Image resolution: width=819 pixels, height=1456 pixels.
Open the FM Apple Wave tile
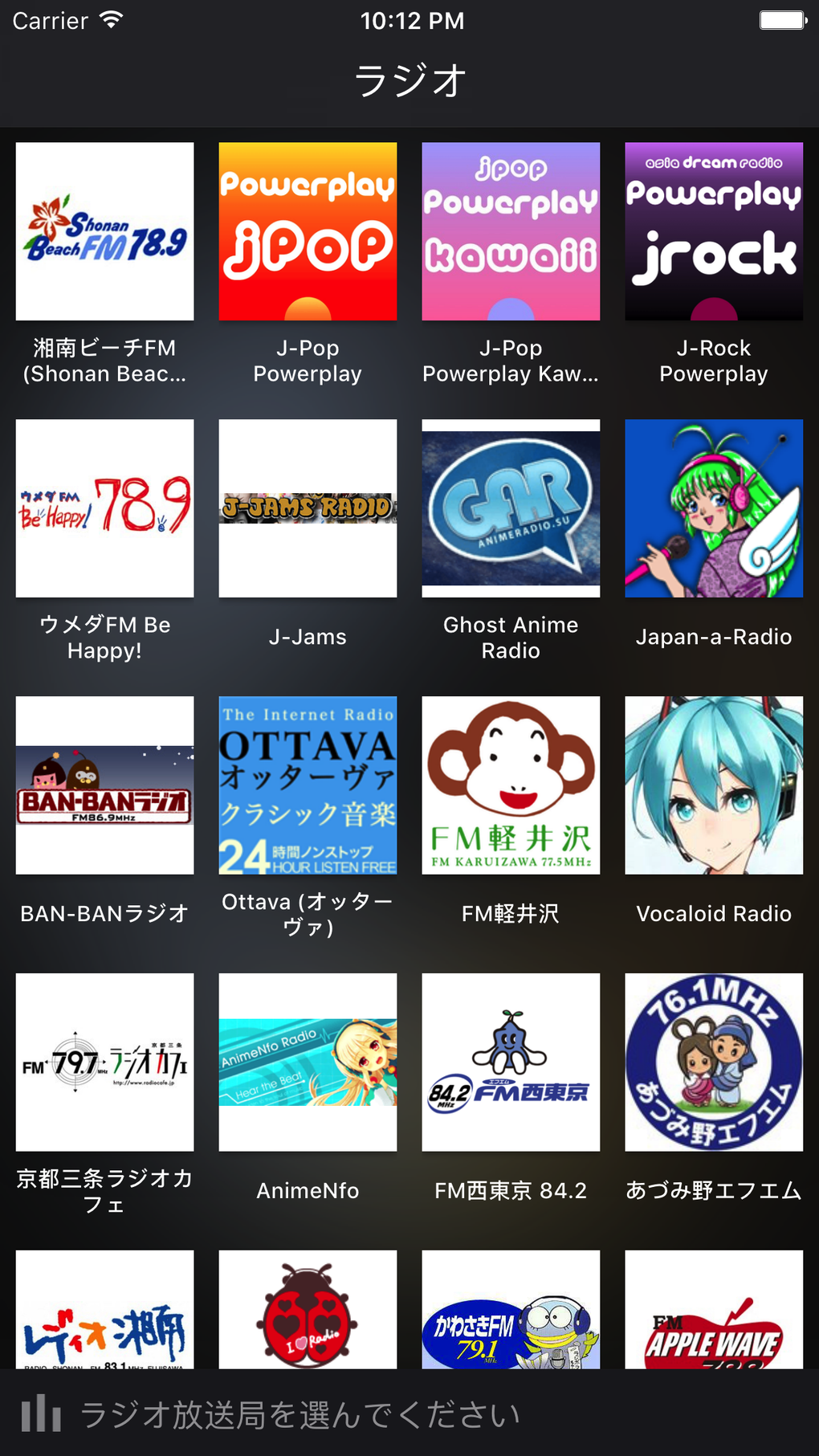714,1311
